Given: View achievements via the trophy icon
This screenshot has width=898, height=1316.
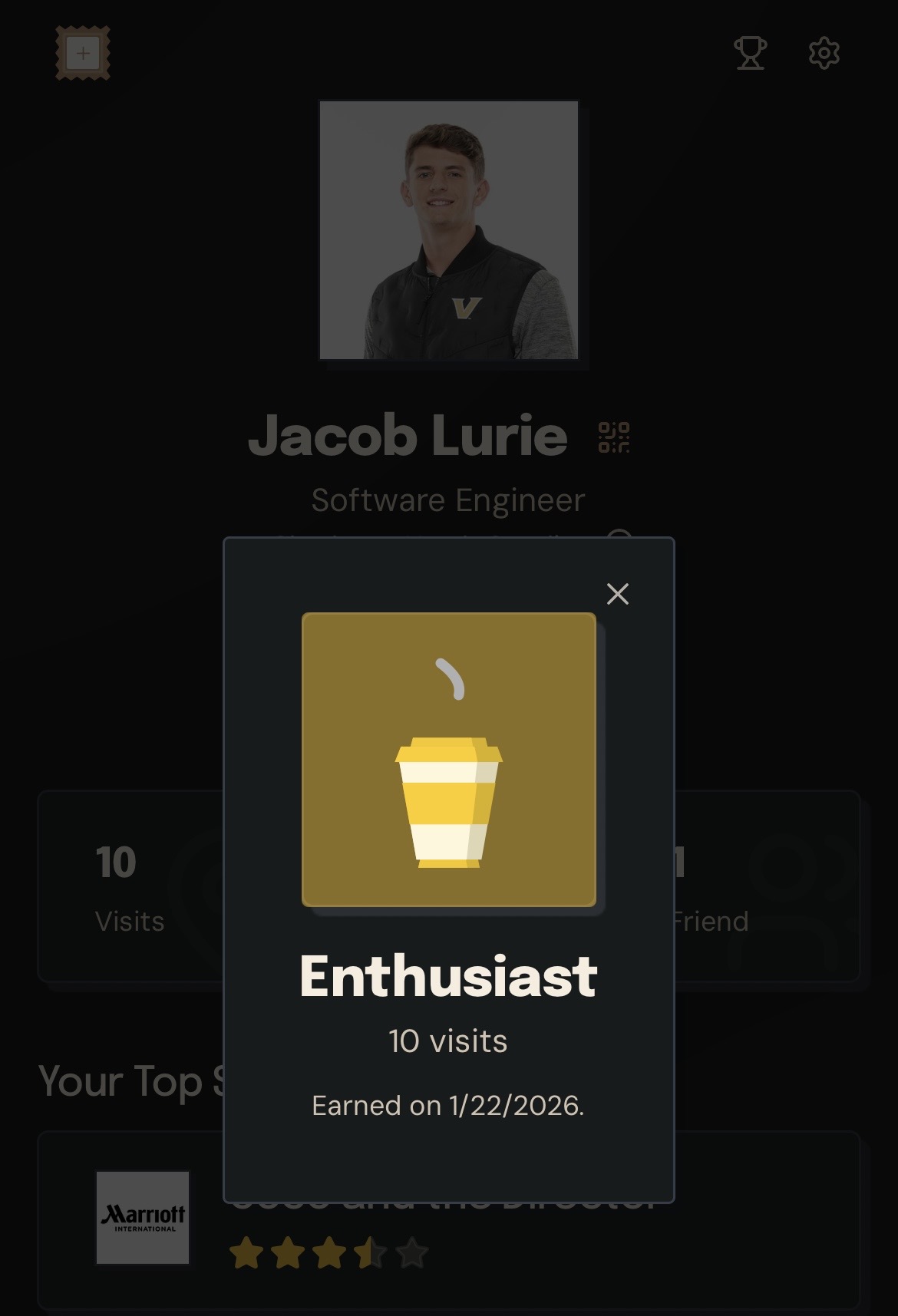Looking at the screenshot, I should [x=751, y=52].
